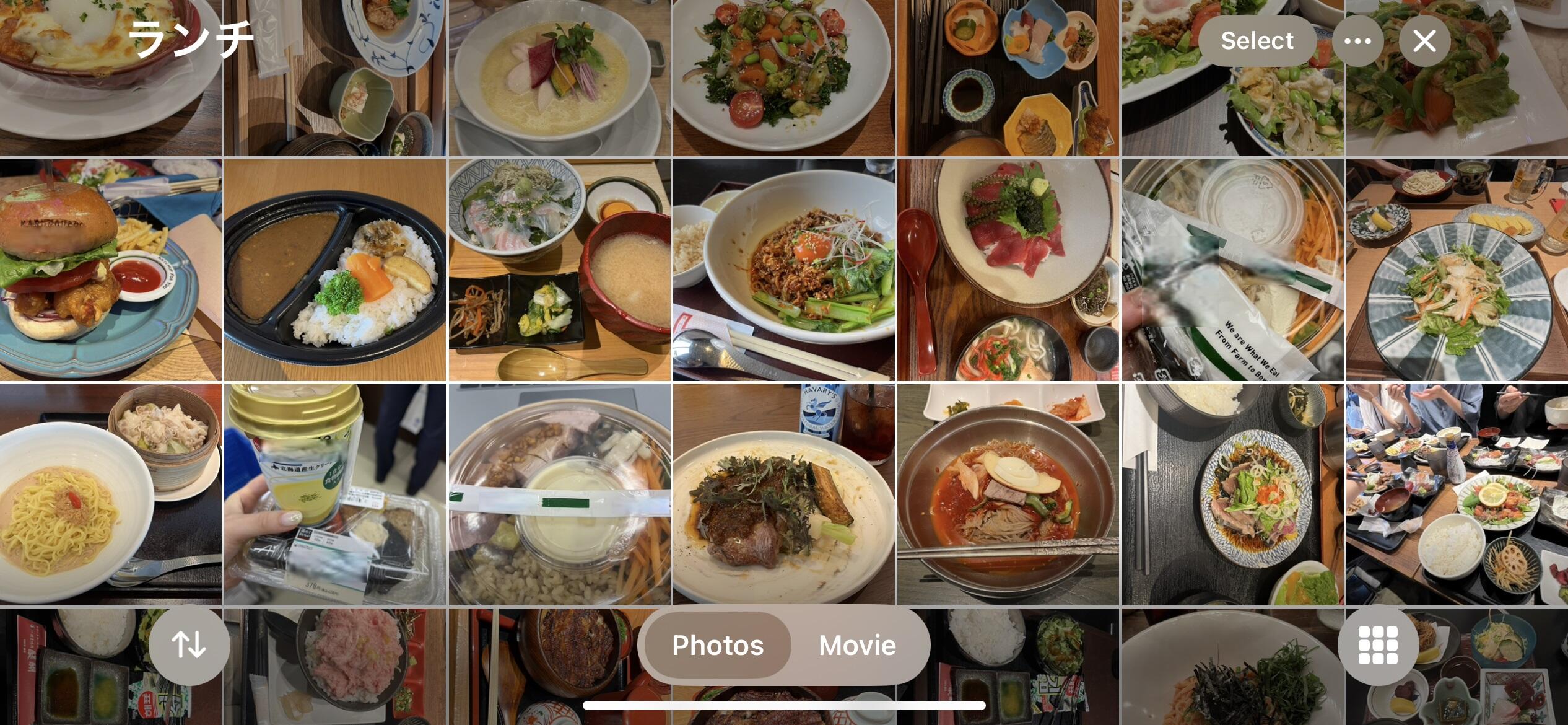Open the group dining table photo
1568x725 pixels.
click(1457, 494)
